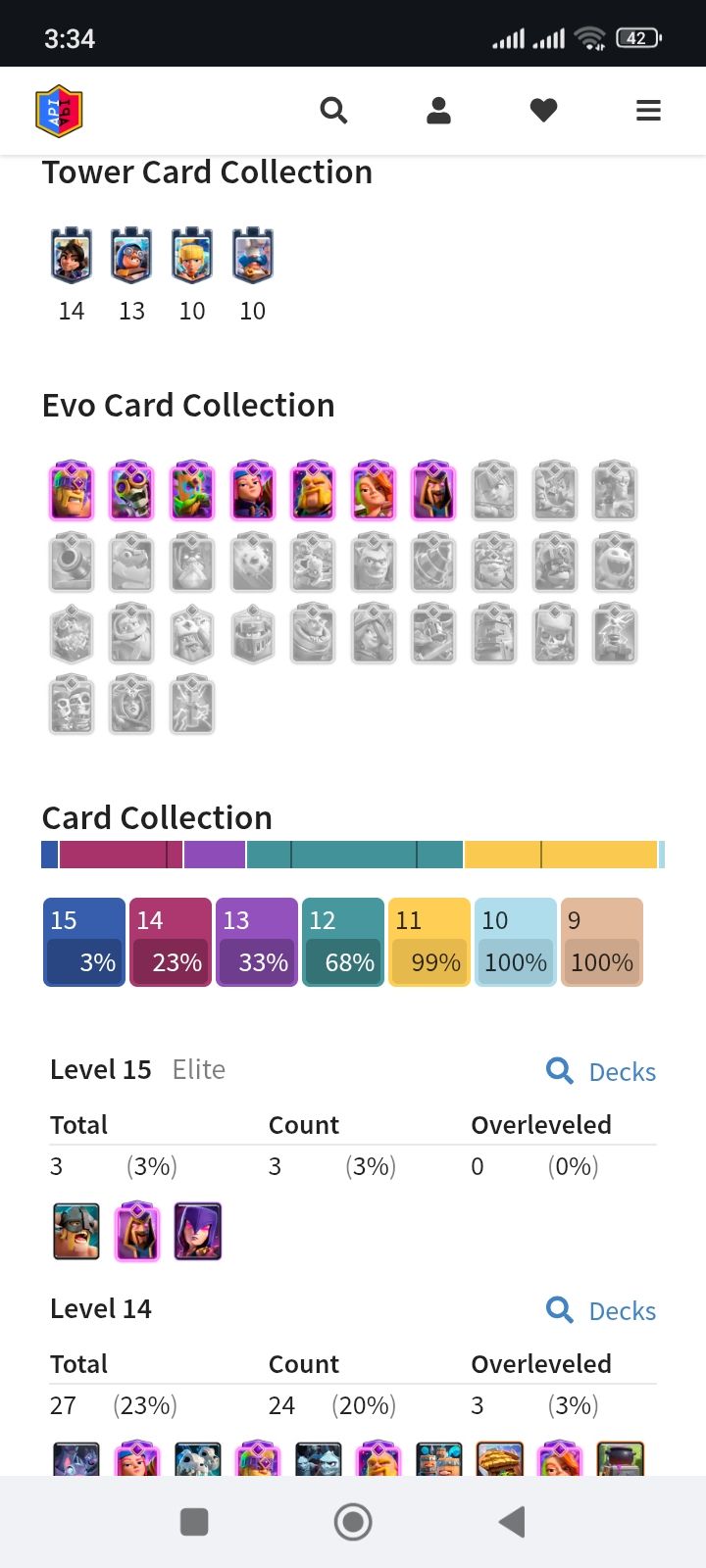
Task: Select the level 12 chip showing 68%
Action: tap(343, 942)
